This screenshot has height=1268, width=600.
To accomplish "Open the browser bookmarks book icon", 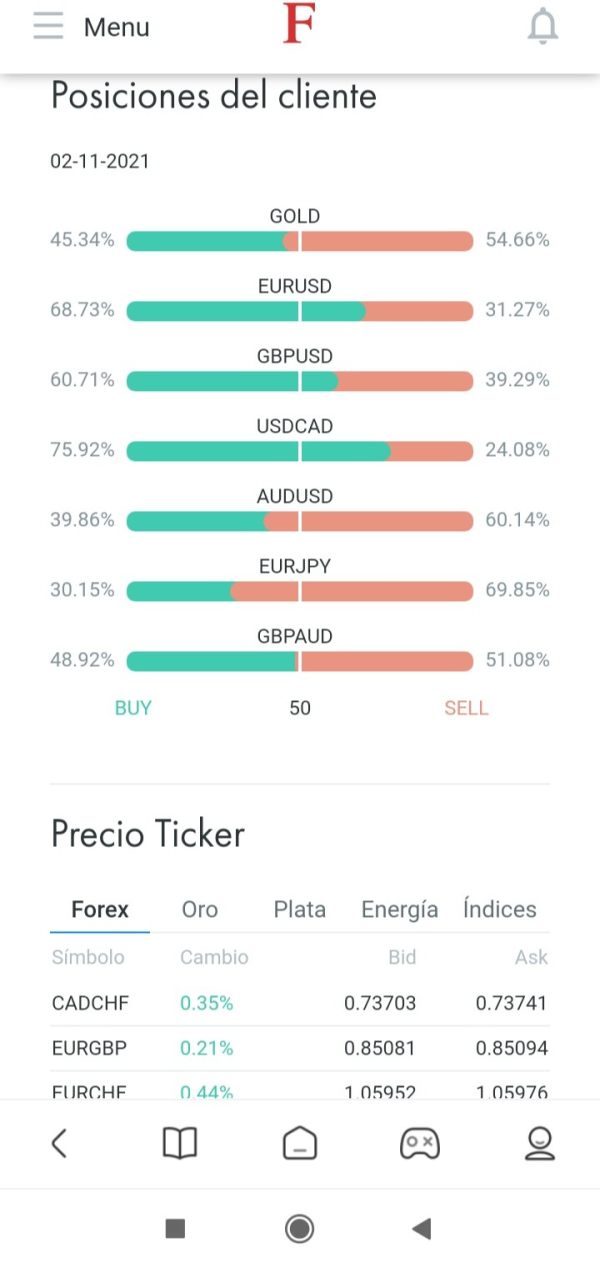I will tap(180, 1143).
